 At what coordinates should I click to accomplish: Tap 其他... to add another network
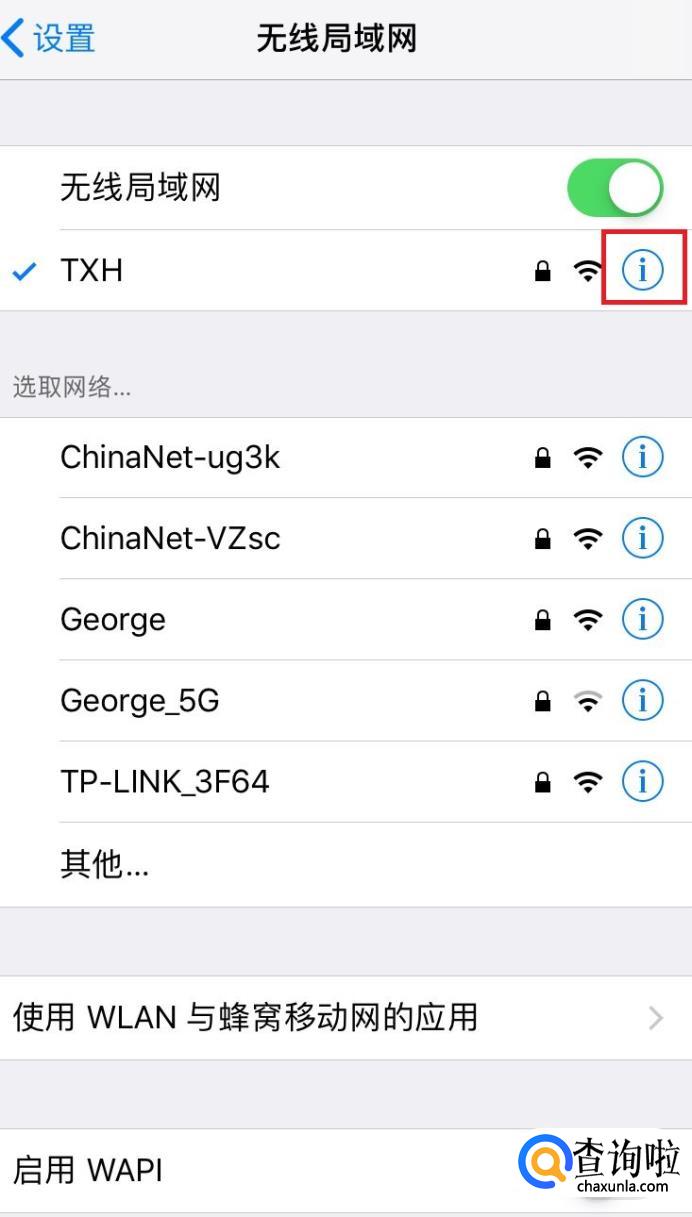[x=346, y=865]
